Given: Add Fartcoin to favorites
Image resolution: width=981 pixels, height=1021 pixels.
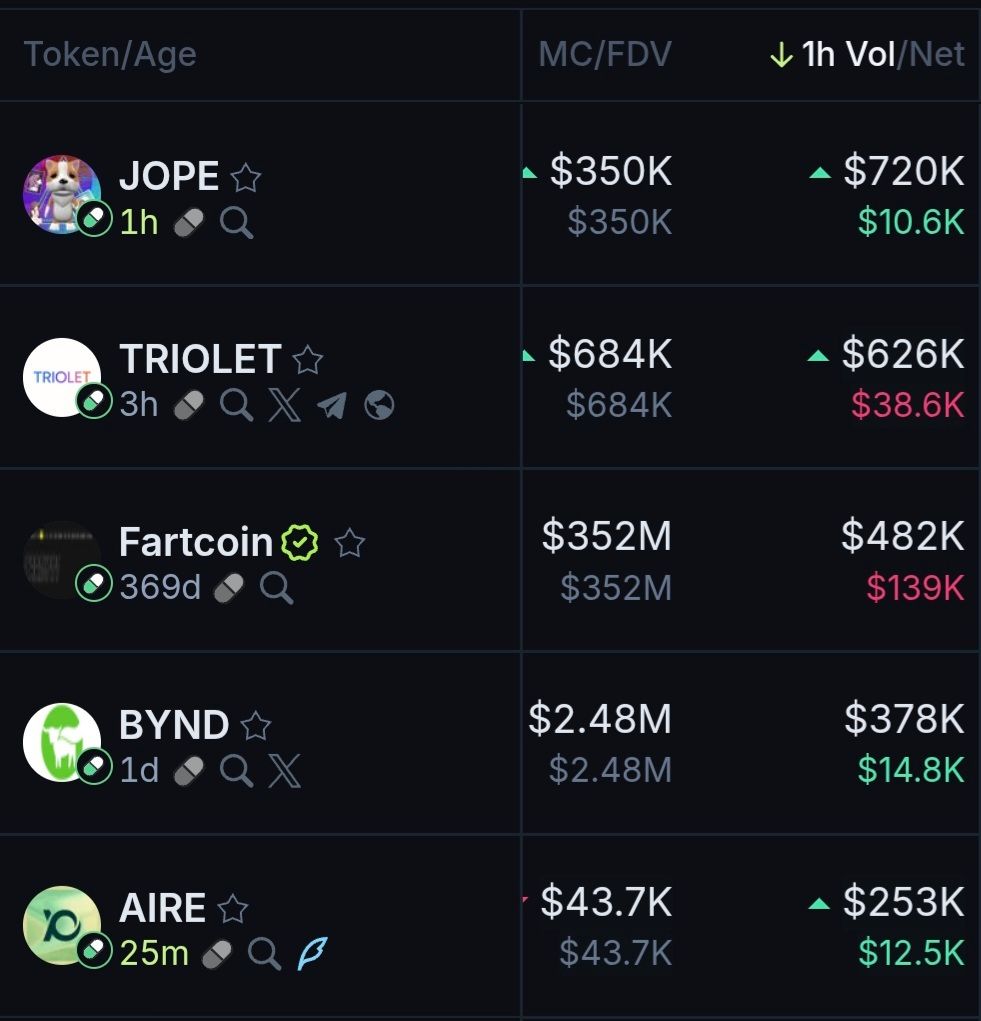Looking at the screenshot, I should (349, 543).
